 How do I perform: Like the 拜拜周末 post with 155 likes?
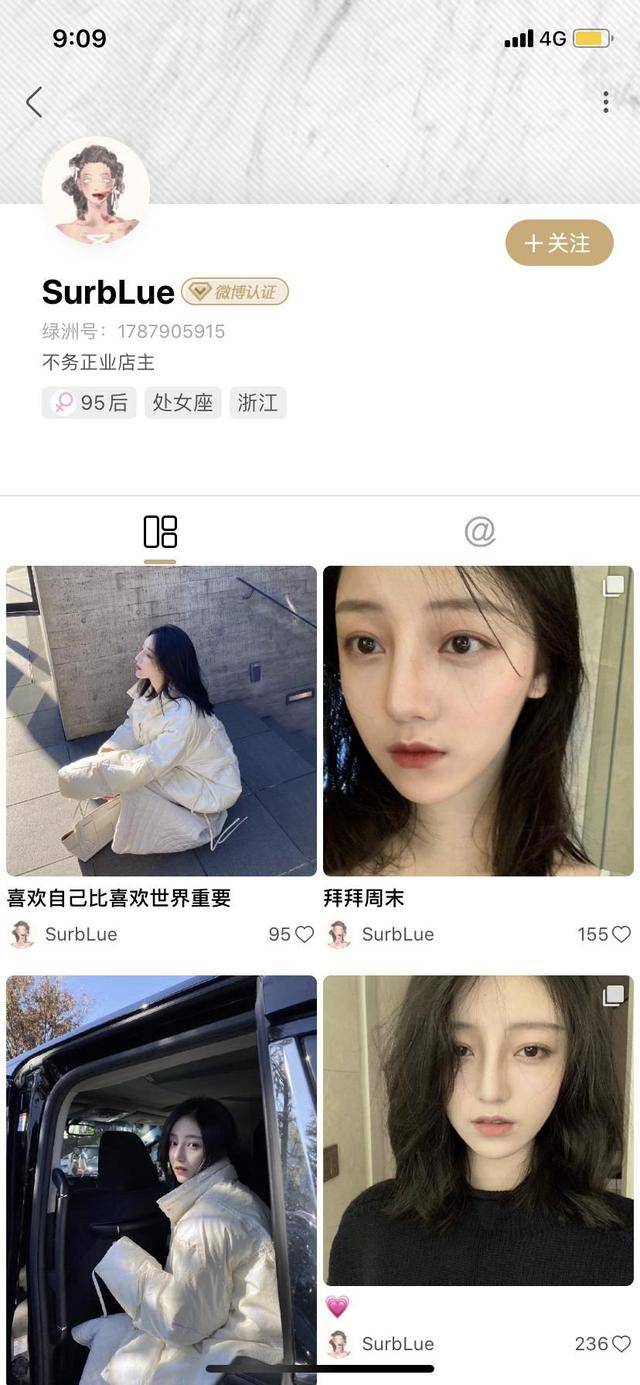621,934
